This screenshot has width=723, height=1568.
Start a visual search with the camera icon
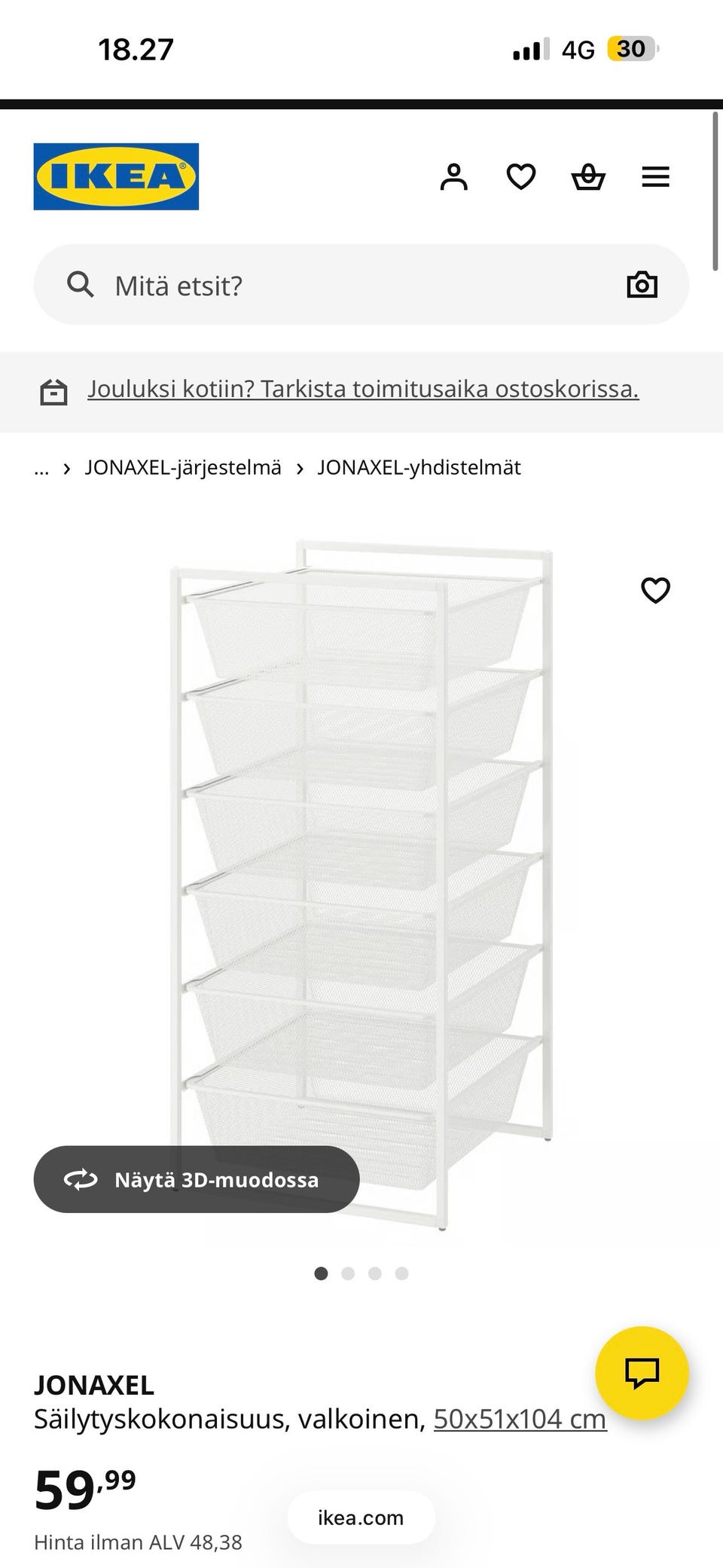[642, 284]
